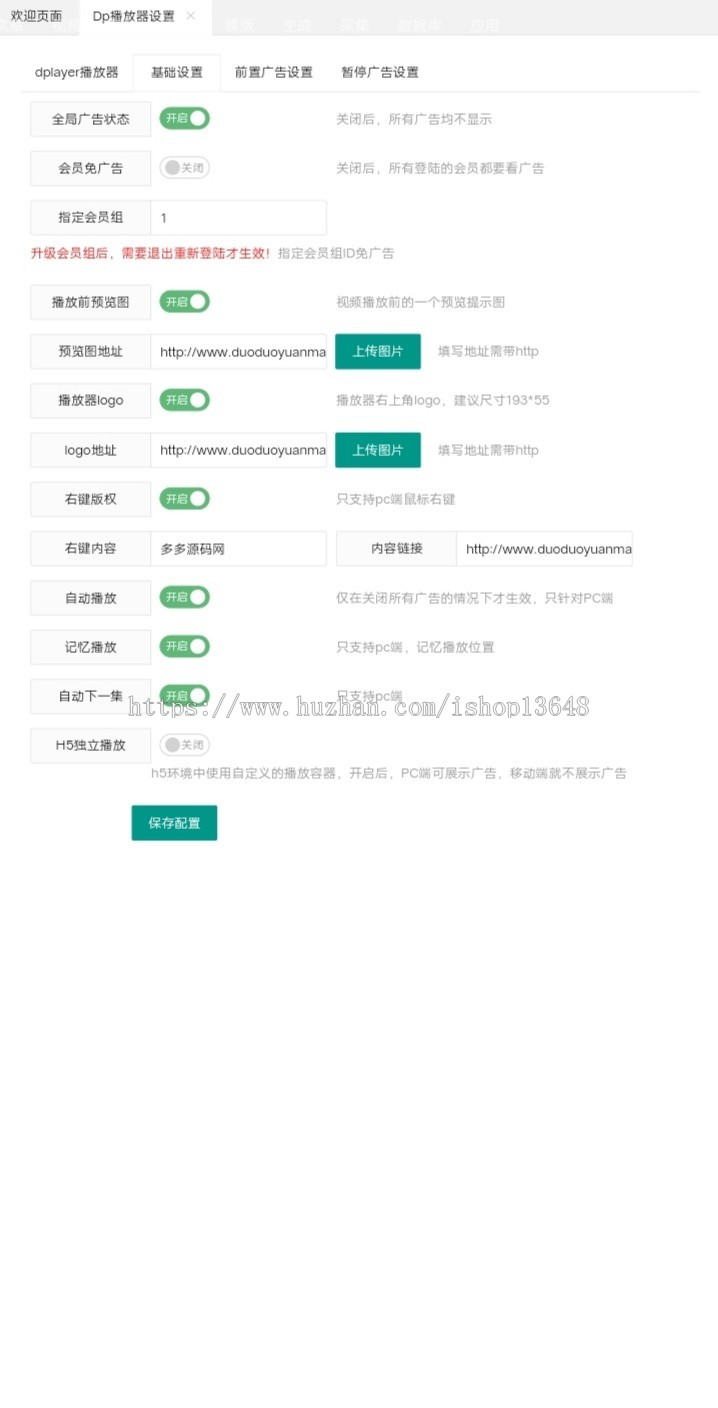Close the Dp播放器设置 tab

(191, 16)
